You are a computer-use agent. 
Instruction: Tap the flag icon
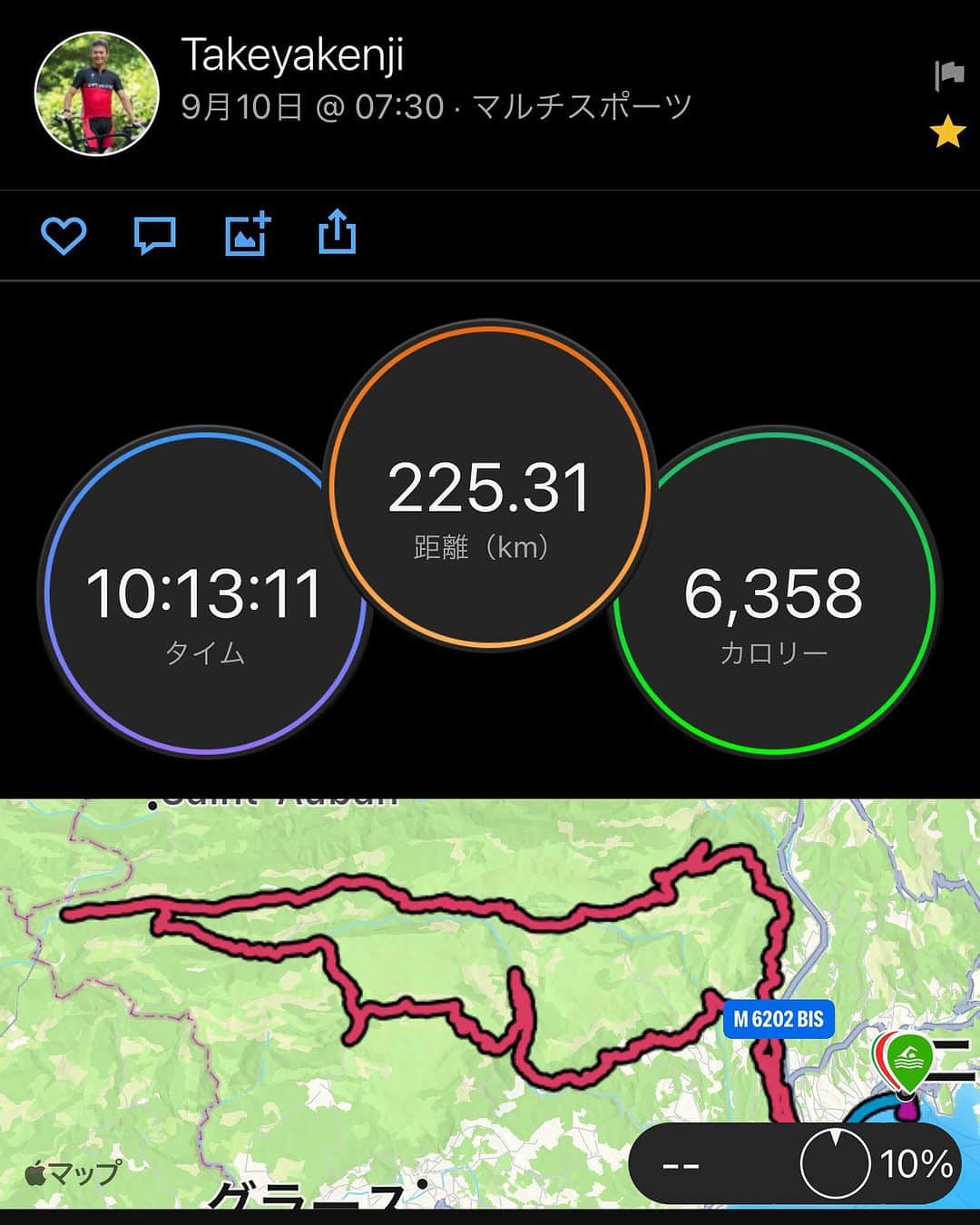[x=948, y=75]
